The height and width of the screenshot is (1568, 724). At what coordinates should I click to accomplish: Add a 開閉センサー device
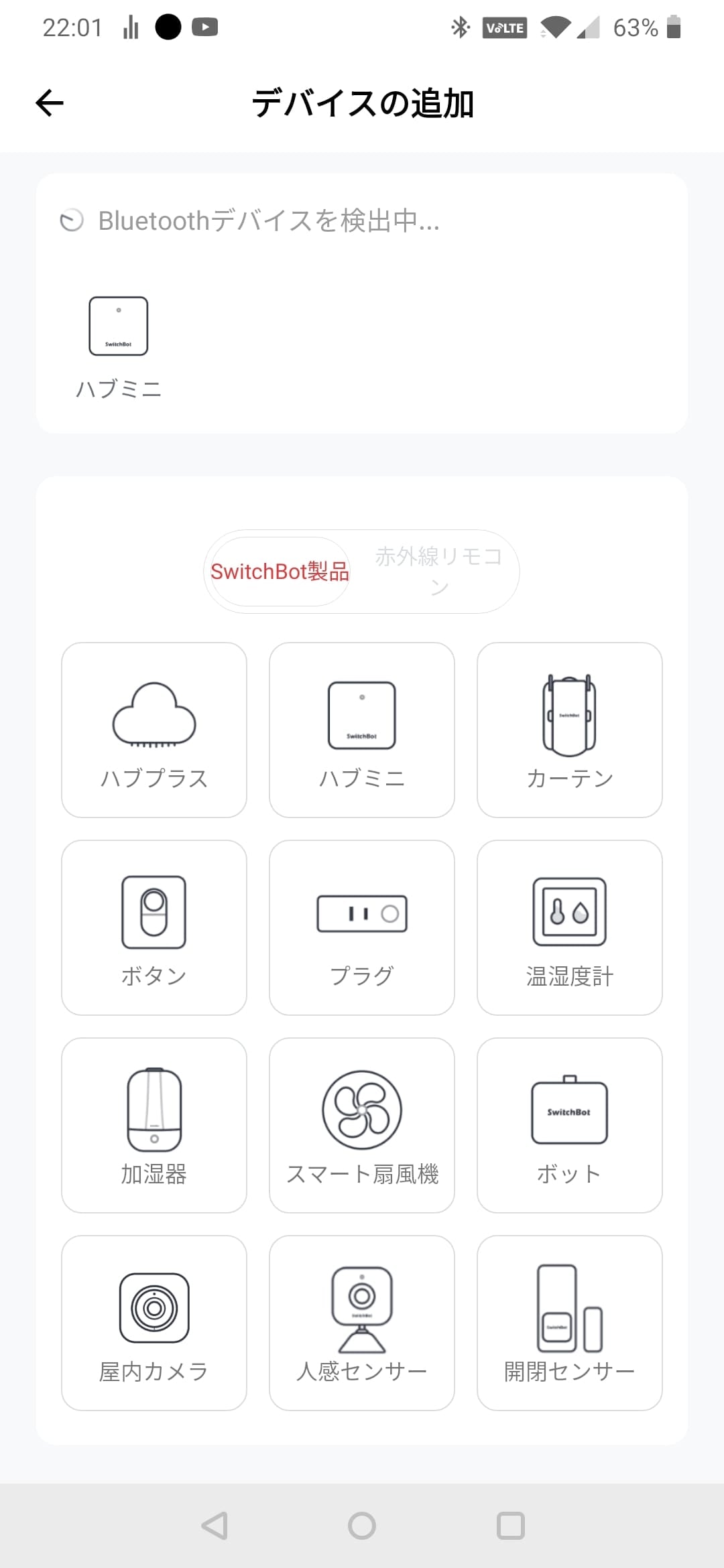570,1323
